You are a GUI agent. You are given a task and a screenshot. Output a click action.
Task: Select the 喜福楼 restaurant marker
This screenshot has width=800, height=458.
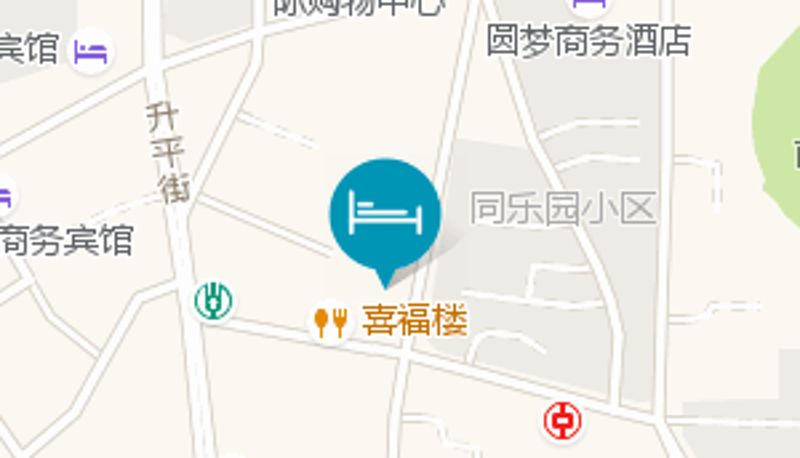coord(331,321)
